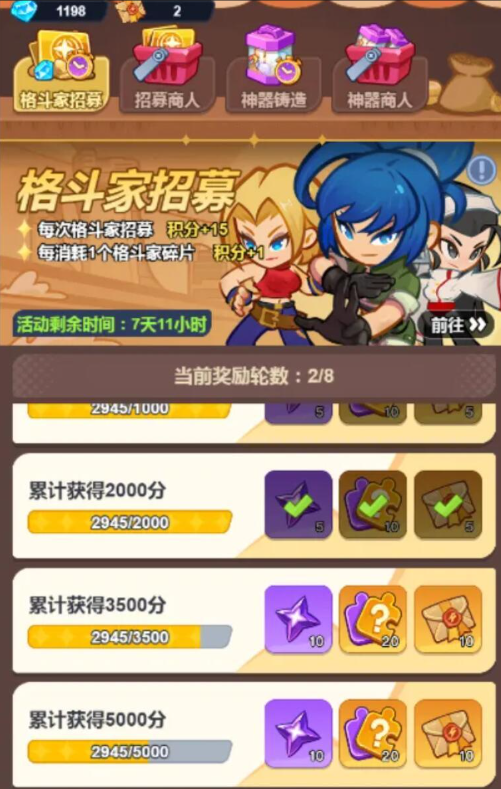The width and height of the screenshot is (501, 789).
Task: Select the 格斗家招募 tab
Action: pyautogui.click(x=61, y=72)
